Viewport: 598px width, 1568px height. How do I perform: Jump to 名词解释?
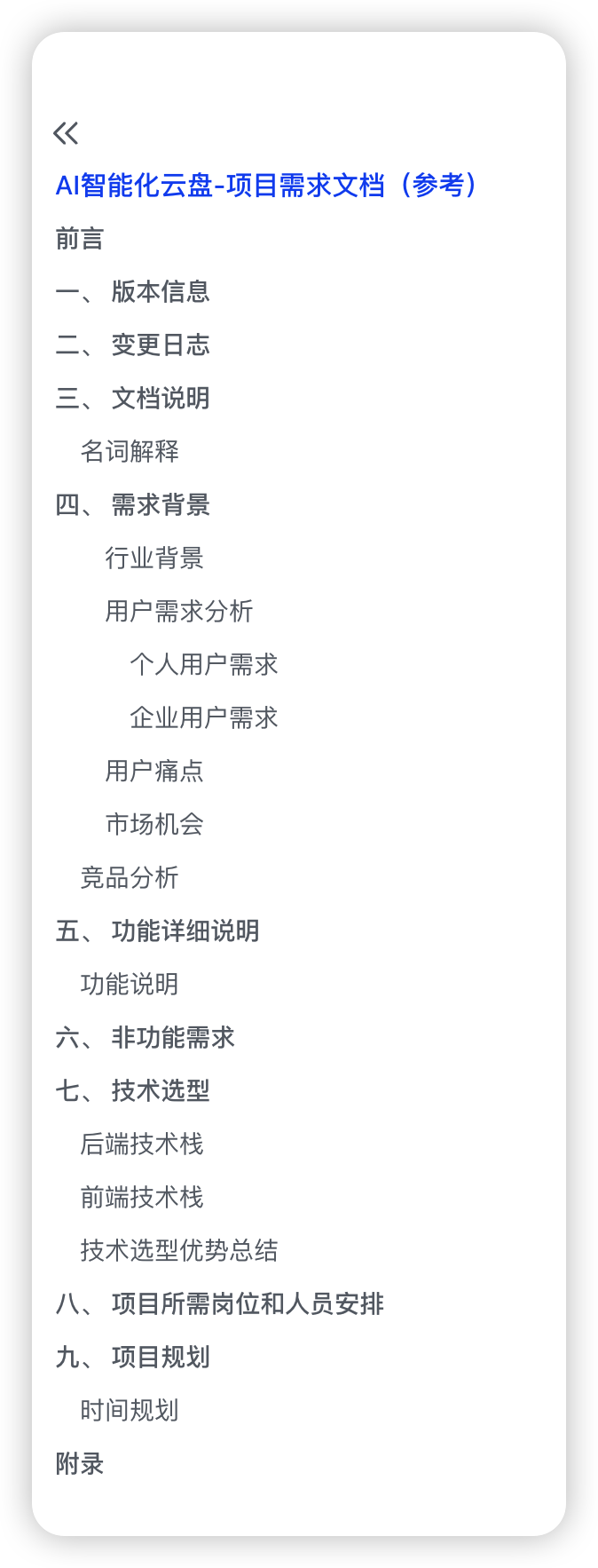(130, 452)
